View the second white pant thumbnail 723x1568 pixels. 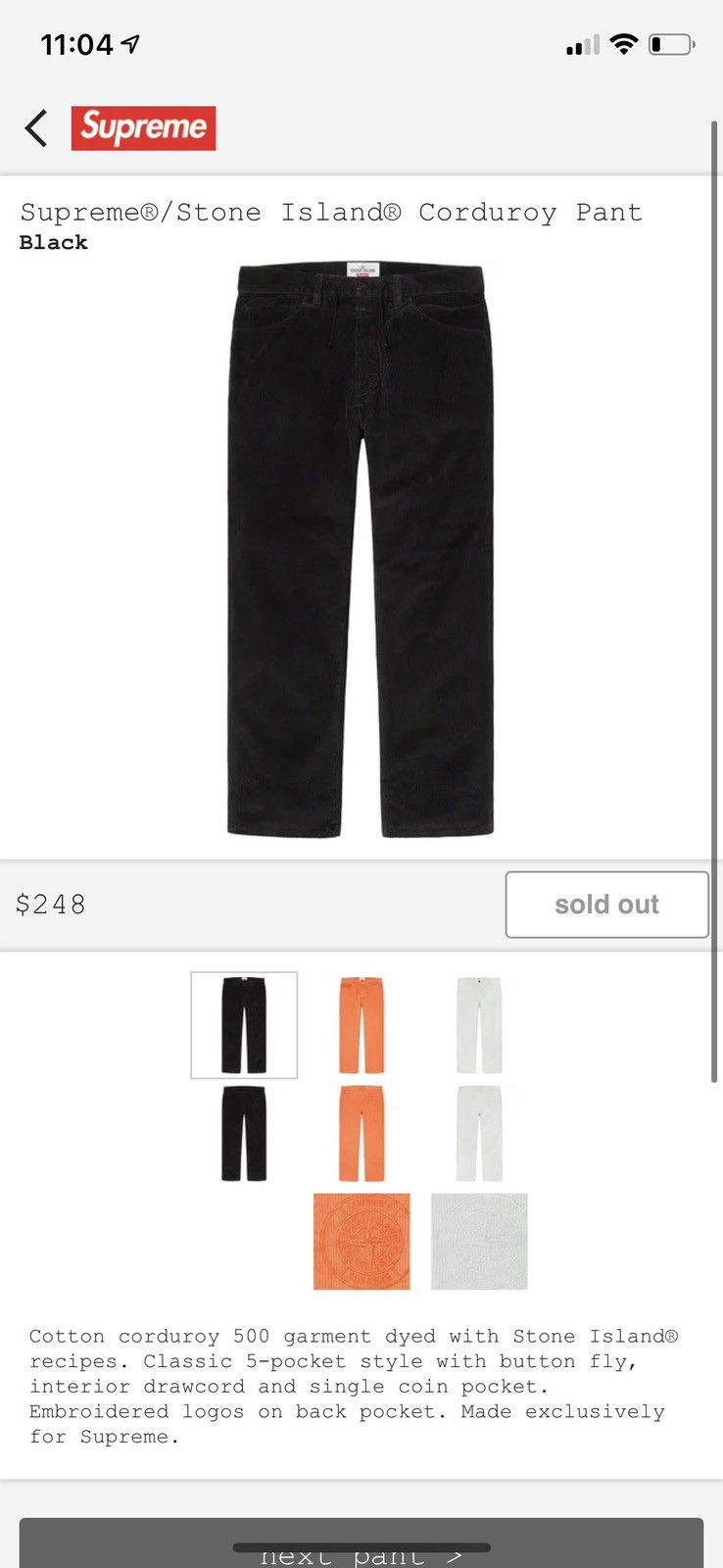[479, 1133]
